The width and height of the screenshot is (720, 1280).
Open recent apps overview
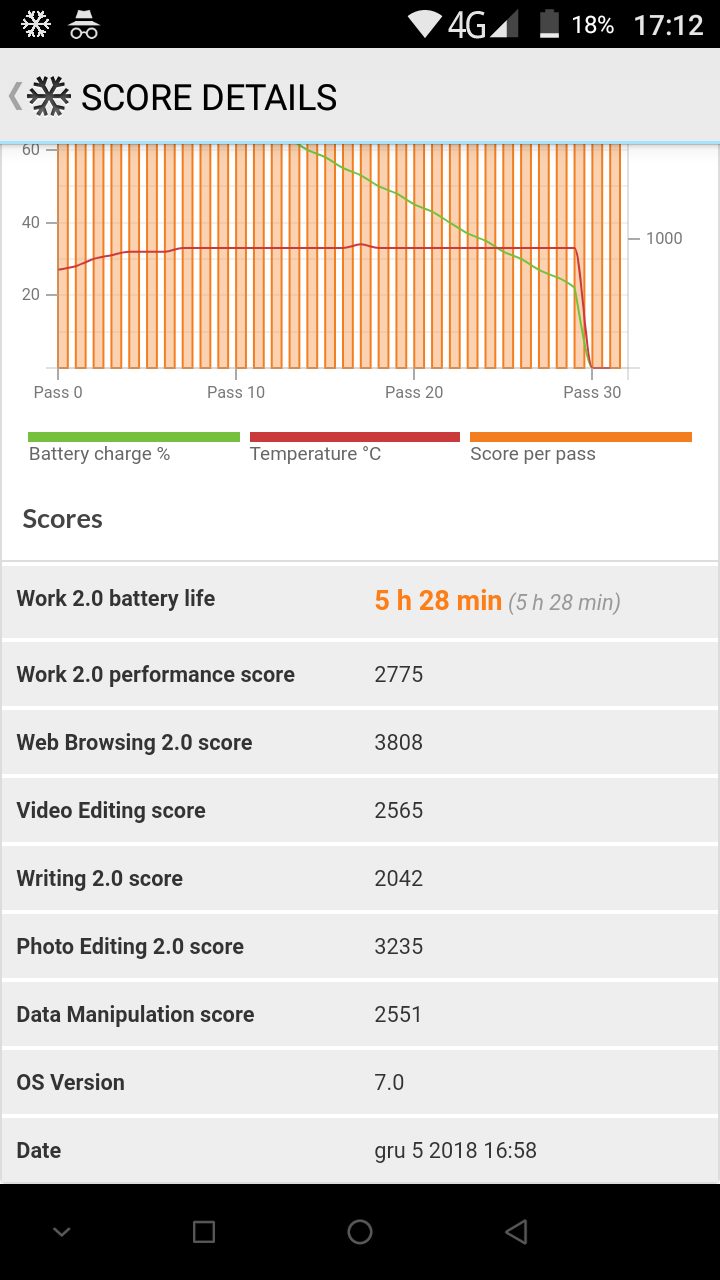[x=204, y=1232]
